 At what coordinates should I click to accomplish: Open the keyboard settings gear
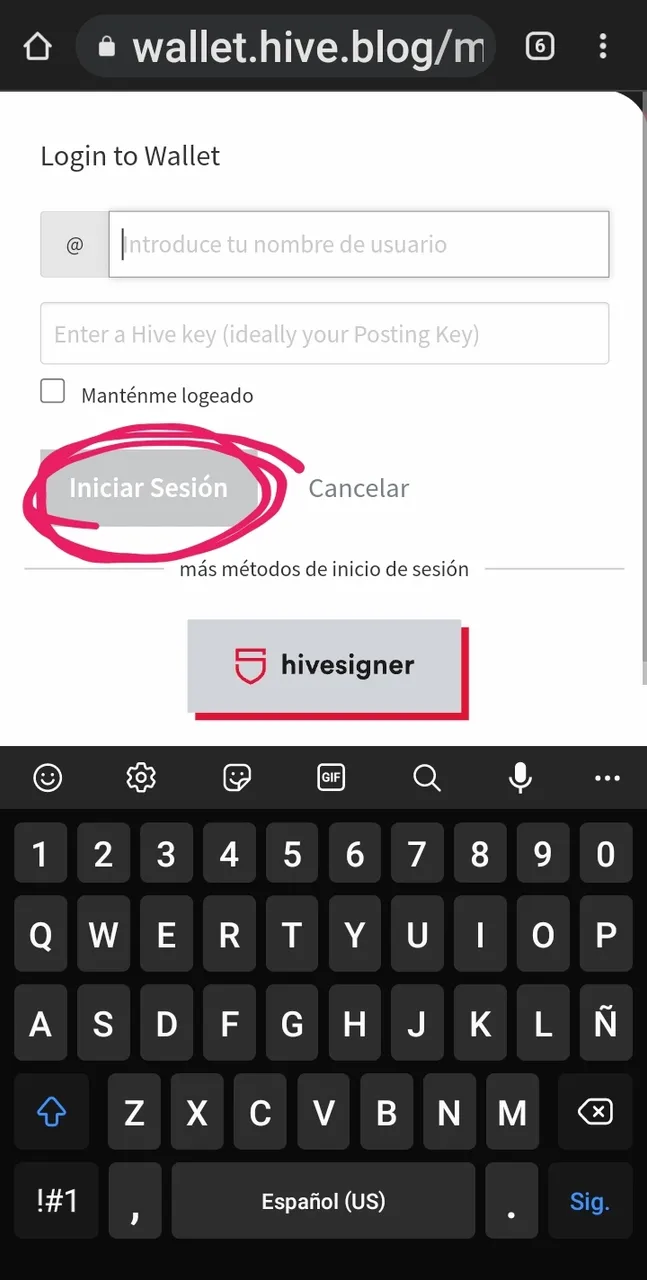click(x=141, y=778)
